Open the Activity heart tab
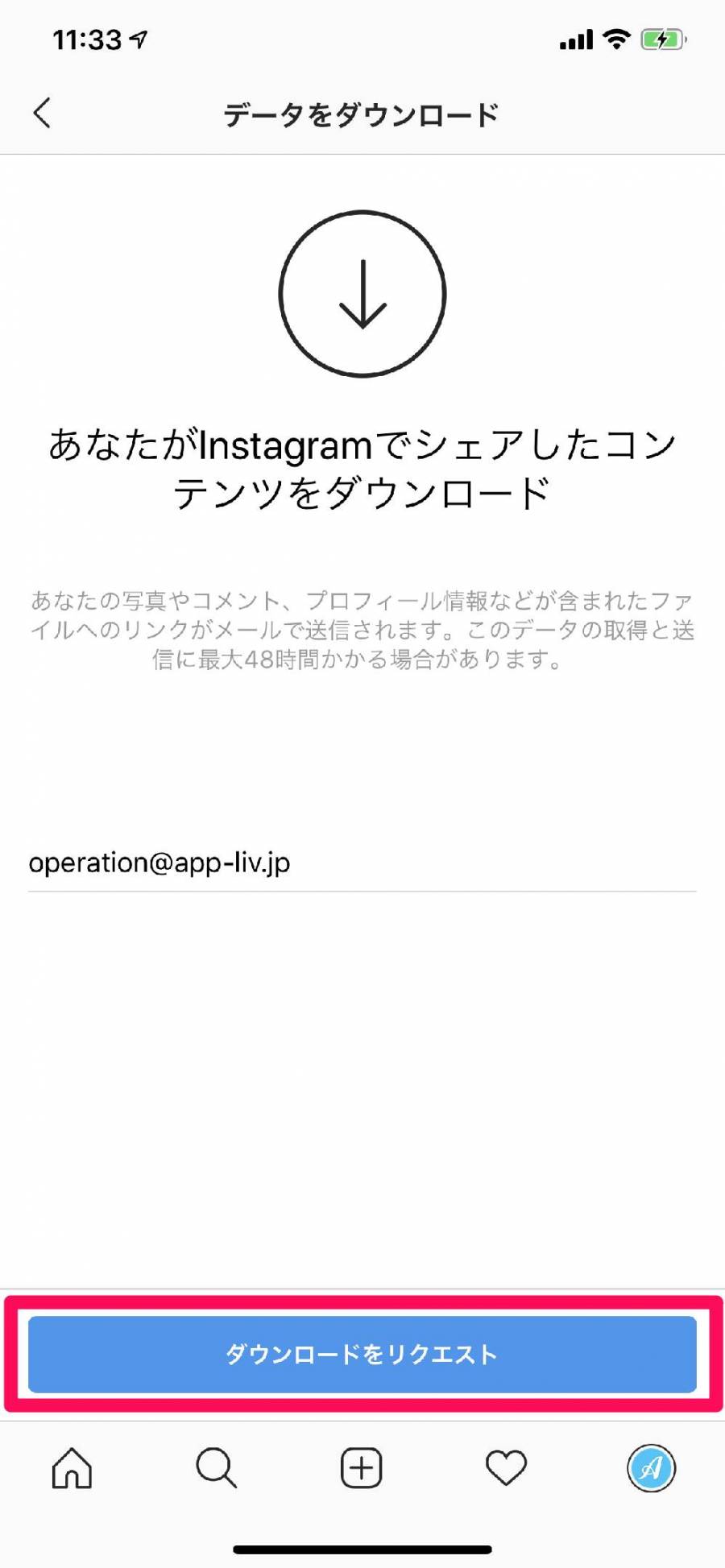This screenshot has height=1568, width=725. pyautogui.click(x=506, y=1467)
